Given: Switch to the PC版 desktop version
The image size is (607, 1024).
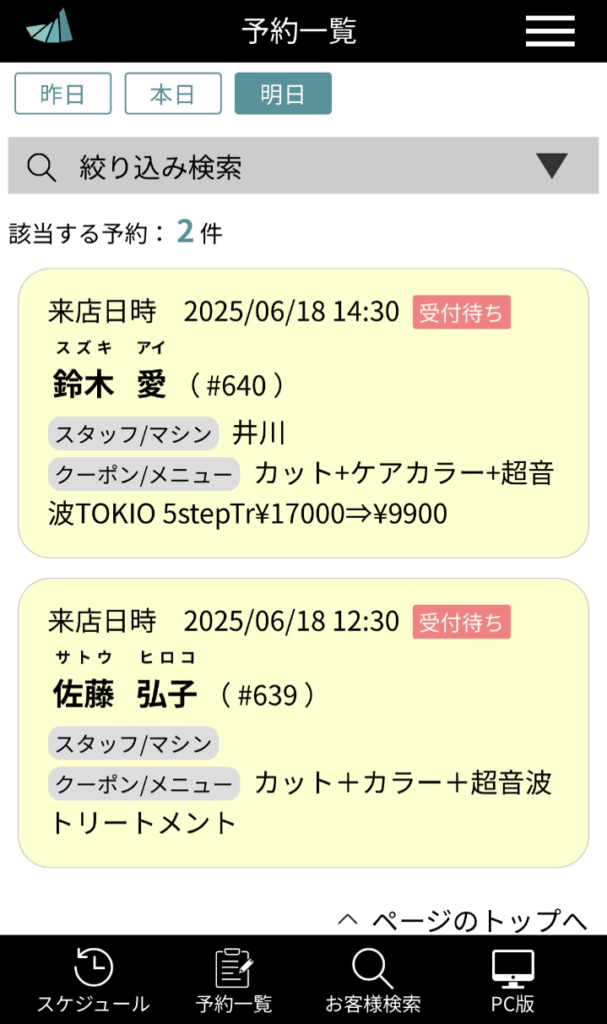Looking at the screenshot, I should [513, 980].
